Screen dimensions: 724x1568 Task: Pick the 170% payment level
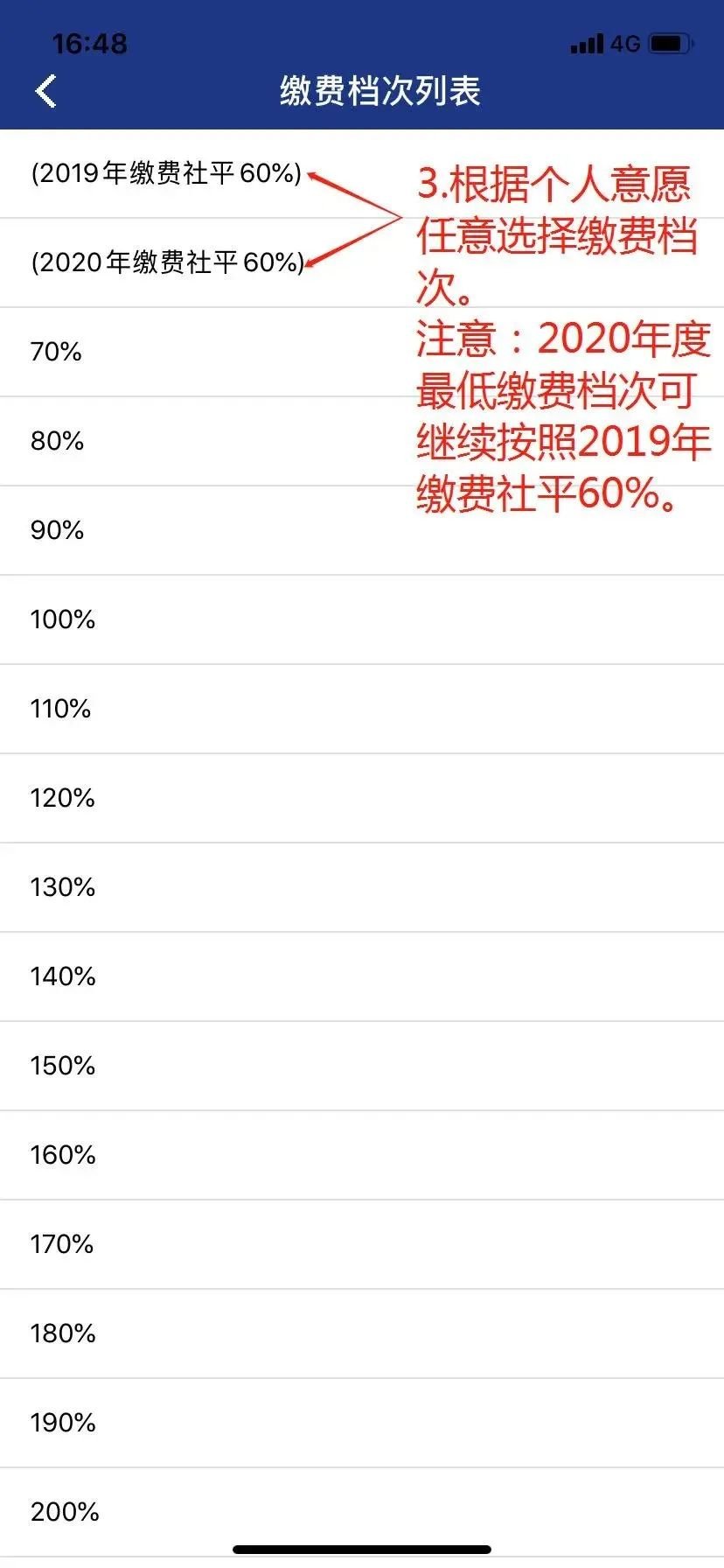[62, 1244]
